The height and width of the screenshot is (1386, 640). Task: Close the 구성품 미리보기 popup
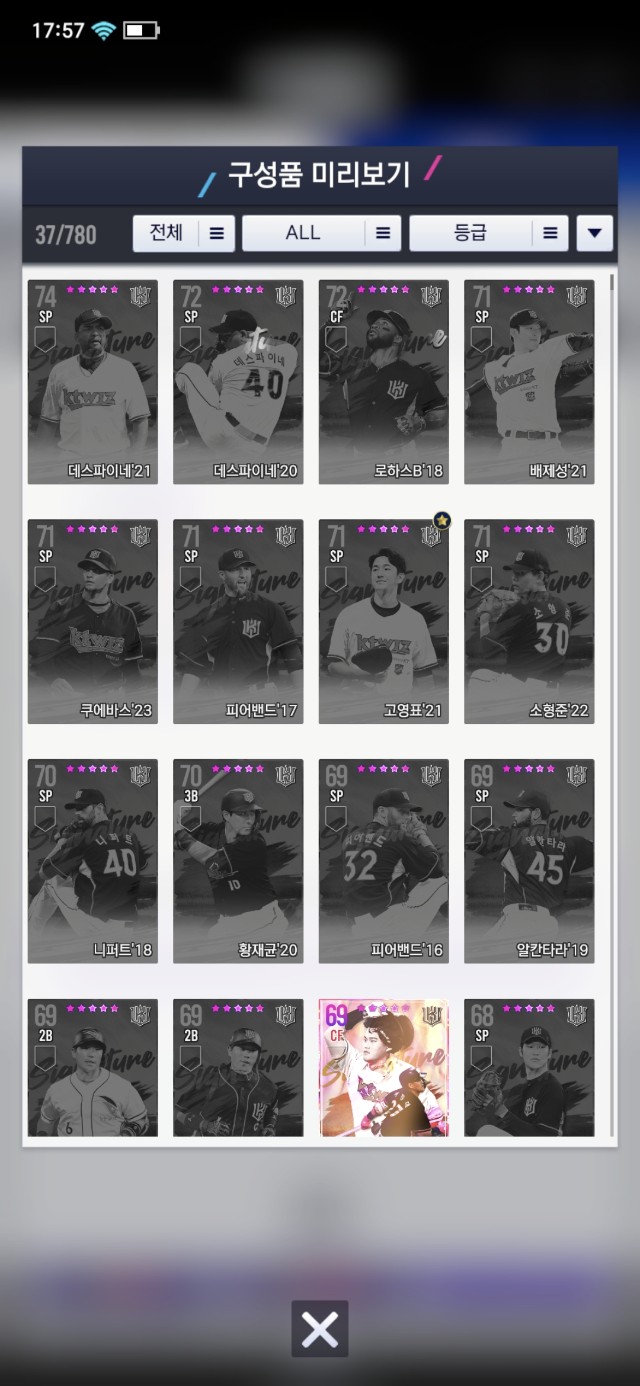click(320, 1329)
